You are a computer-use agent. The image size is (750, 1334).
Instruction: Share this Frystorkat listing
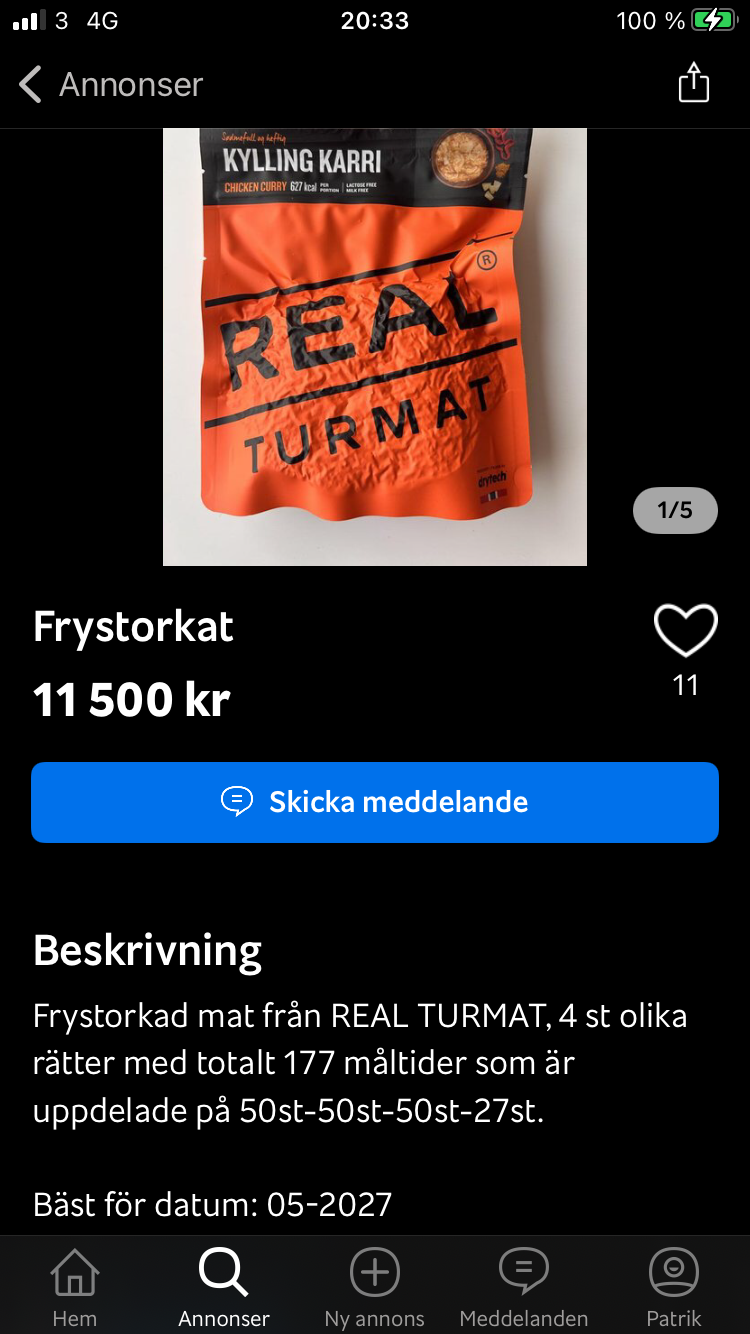[693, 83]
